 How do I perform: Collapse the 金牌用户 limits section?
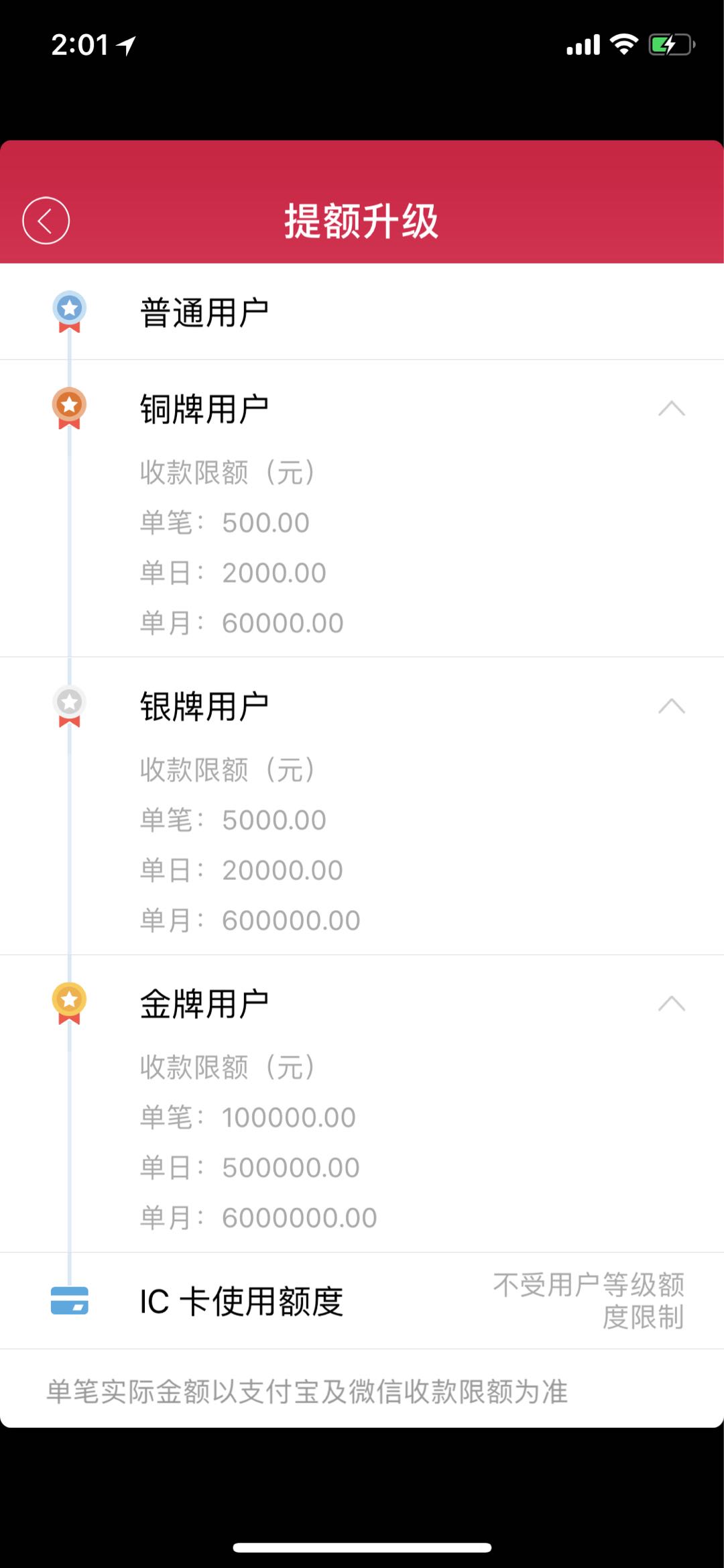click(x=671, y=1003)
